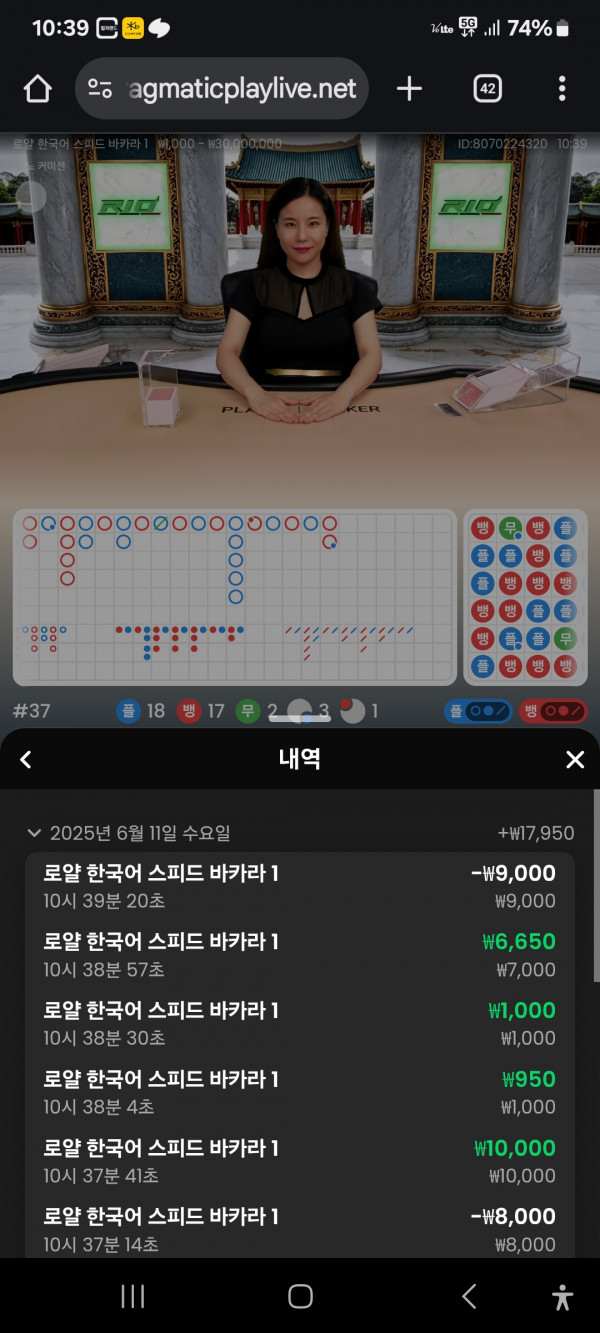Image resolution: width=600 pixels, height=1333 pixels.
Task: Close the 내역 history panel
Action: (x=575, y=760)
